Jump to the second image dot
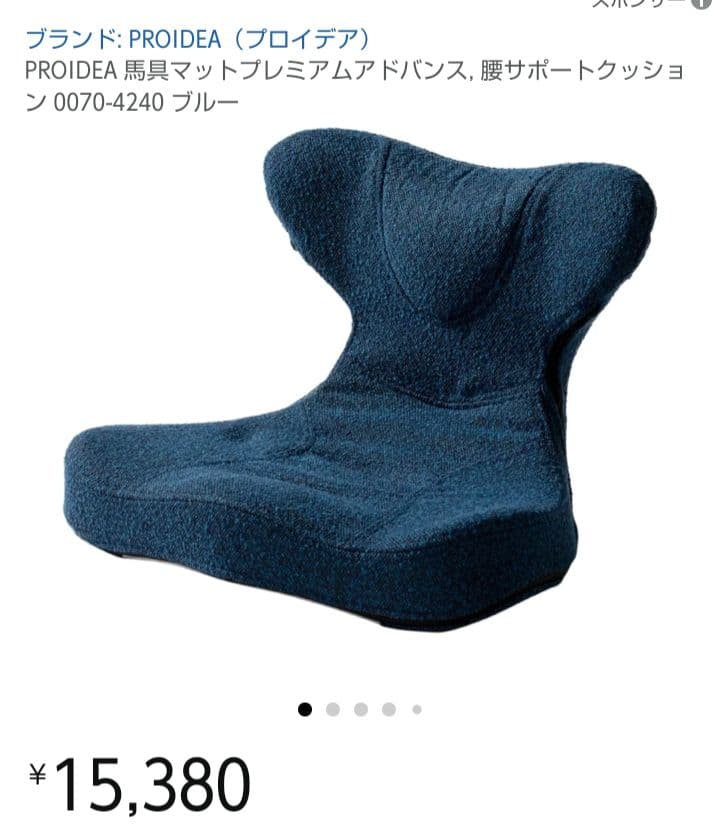This screenshot has width=720, height=828. 333,710
